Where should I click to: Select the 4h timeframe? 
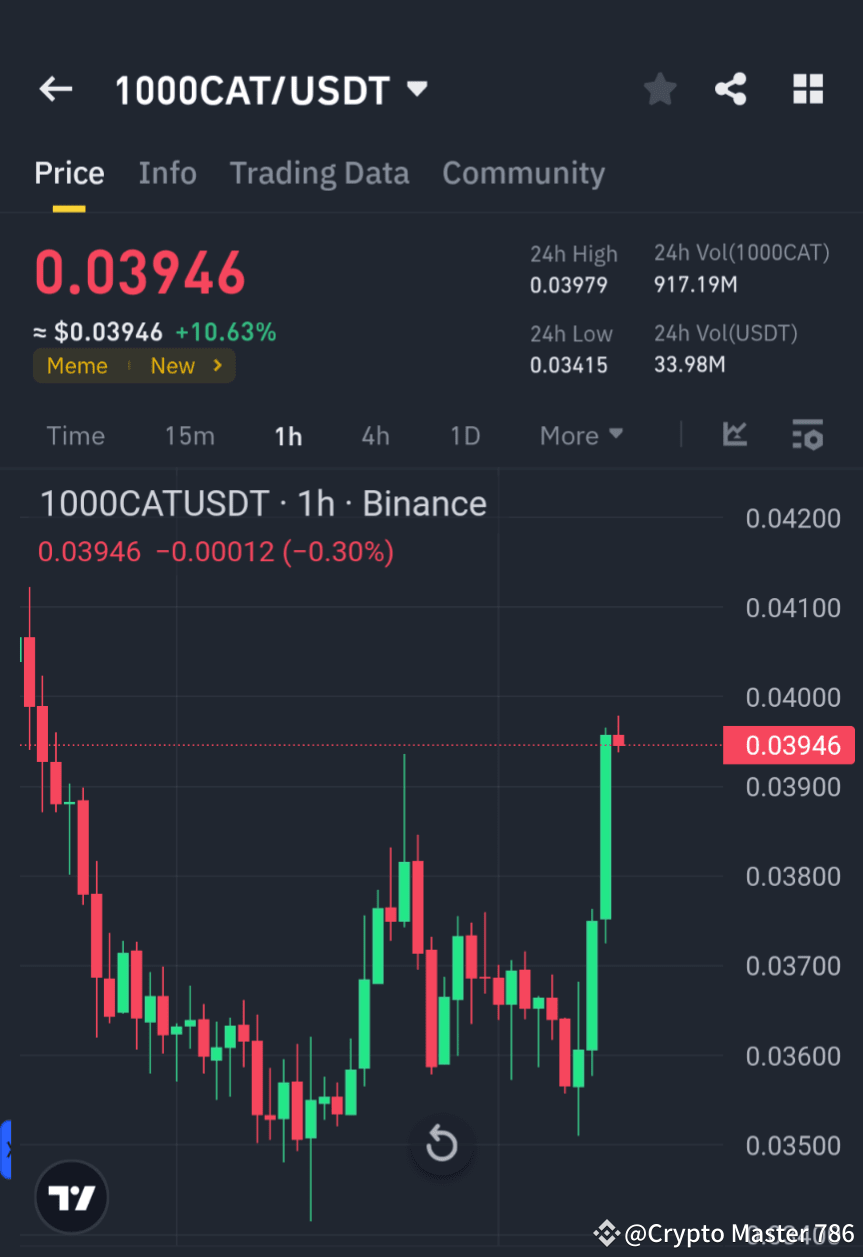pos(374,435)
